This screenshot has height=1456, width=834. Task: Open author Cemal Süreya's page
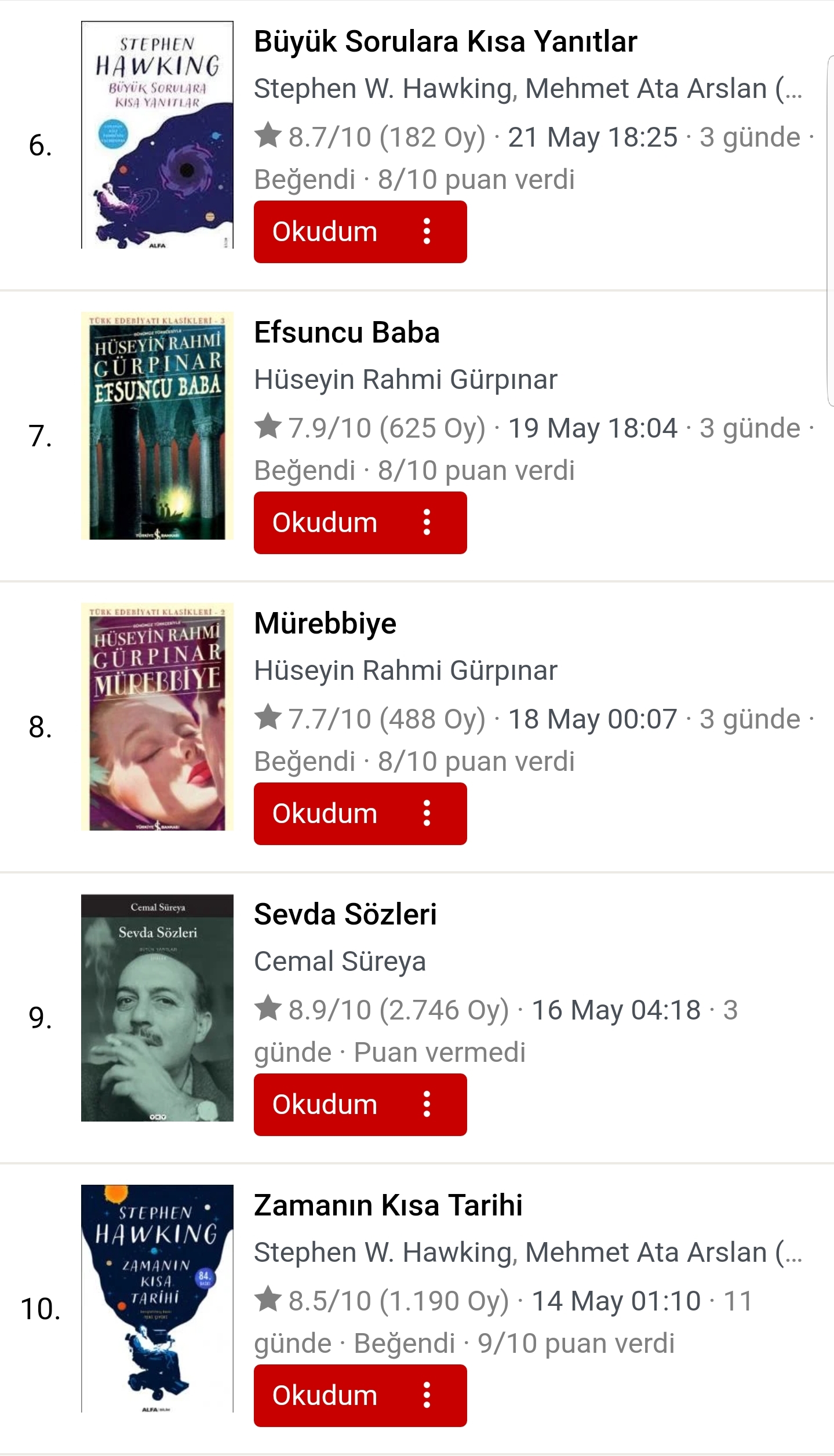[x=340, y=962]
